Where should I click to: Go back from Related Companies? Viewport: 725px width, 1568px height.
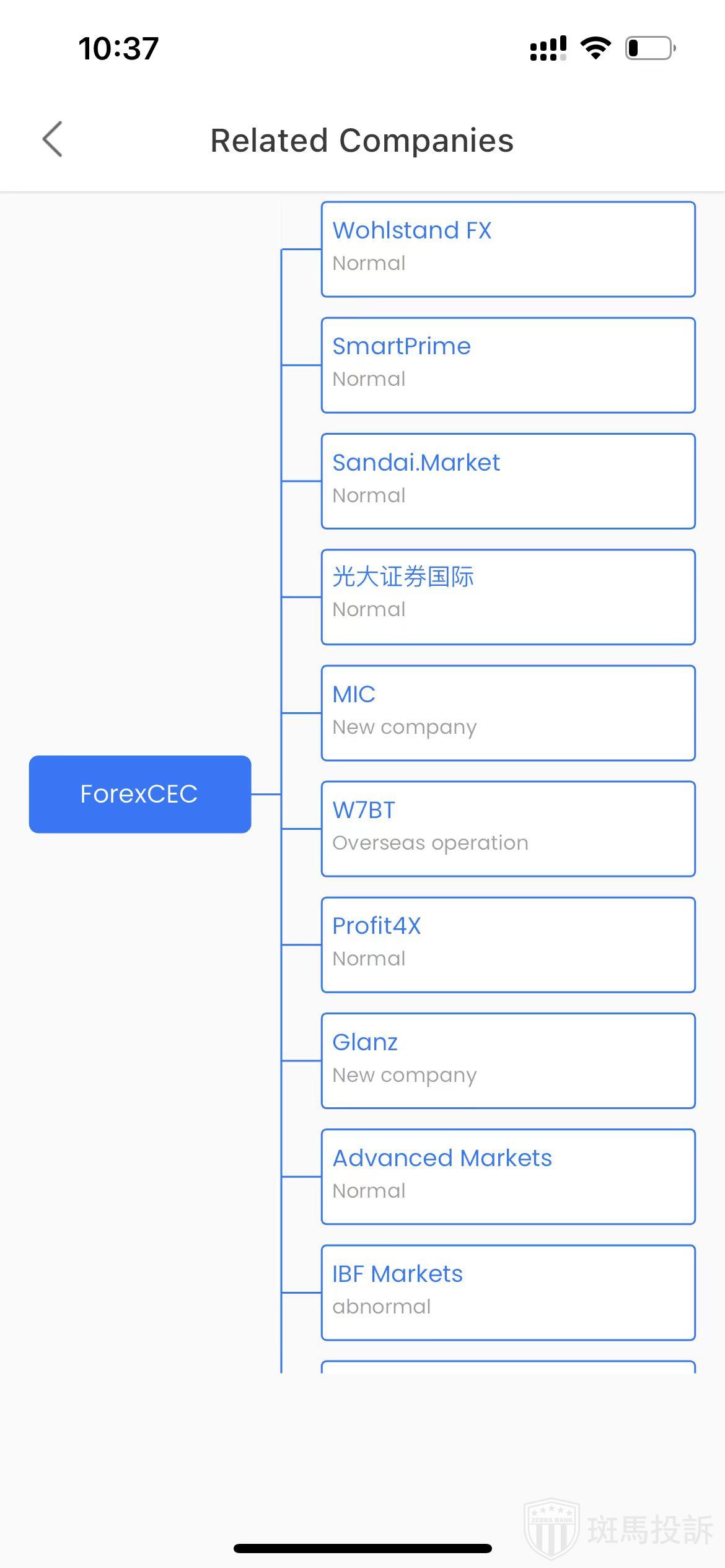(53, 139)
